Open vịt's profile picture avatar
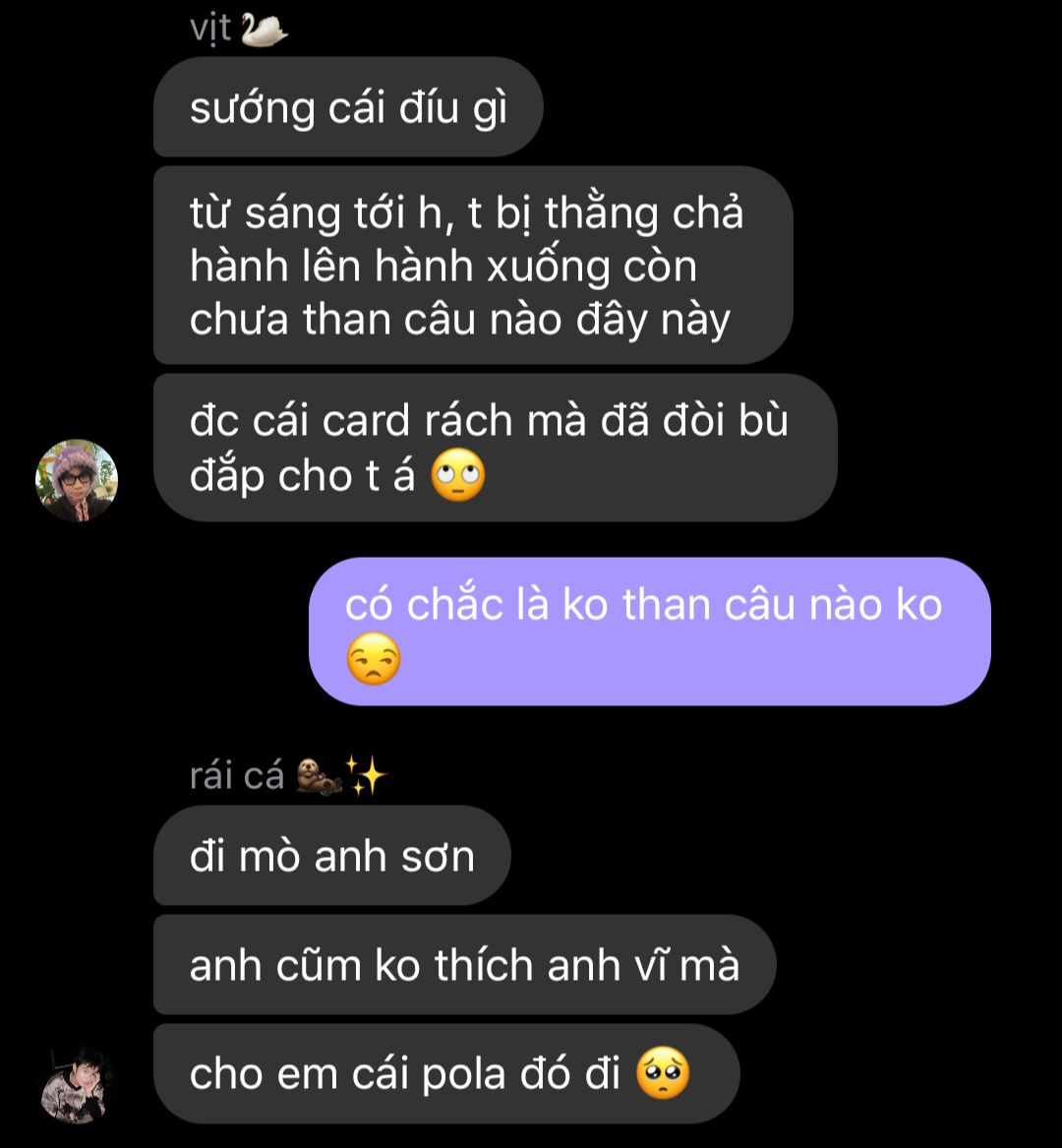 click(x=77, y=480)
